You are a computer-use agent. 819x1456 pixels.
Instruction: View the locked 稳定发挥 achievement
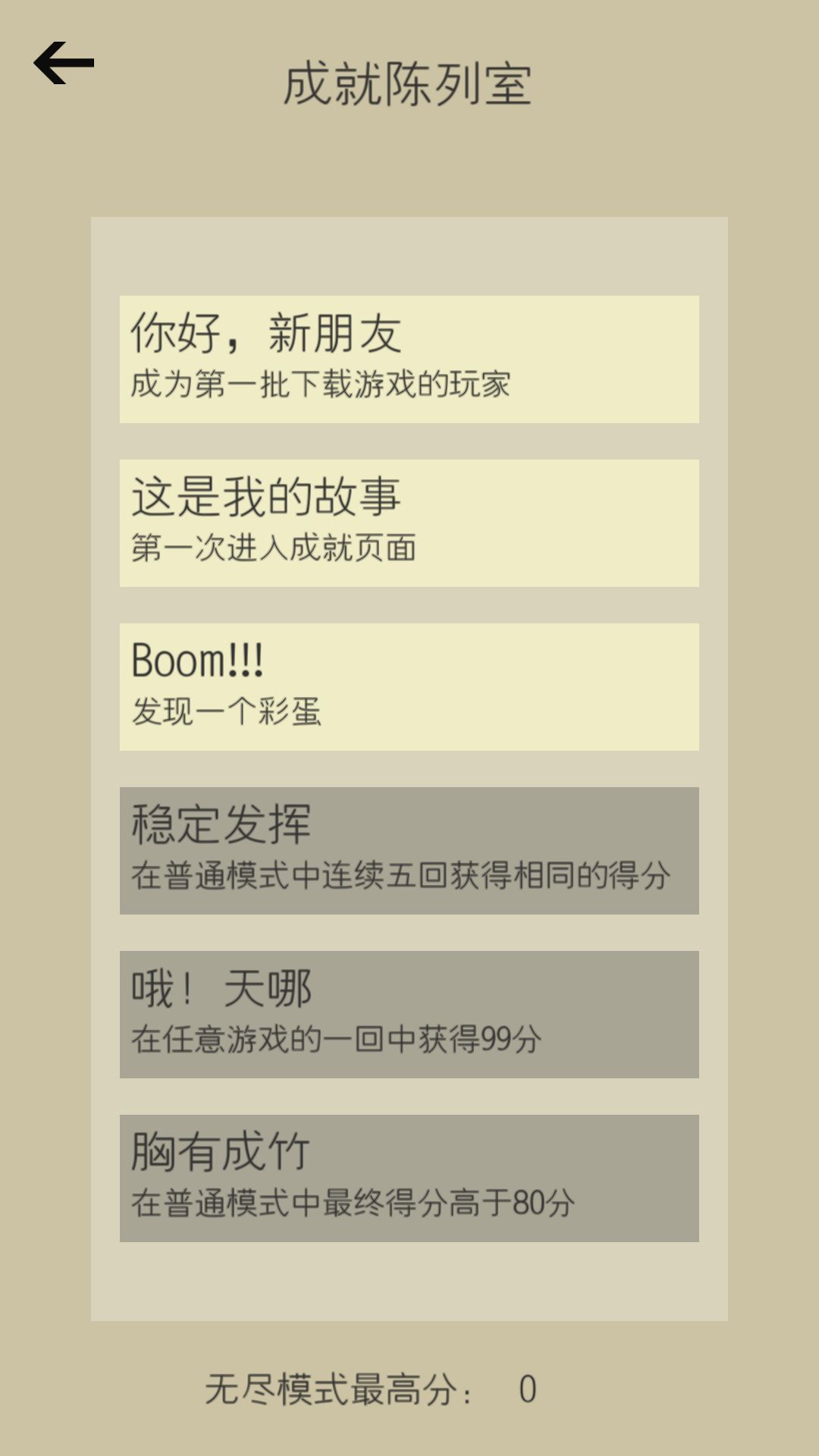[409, 851]
